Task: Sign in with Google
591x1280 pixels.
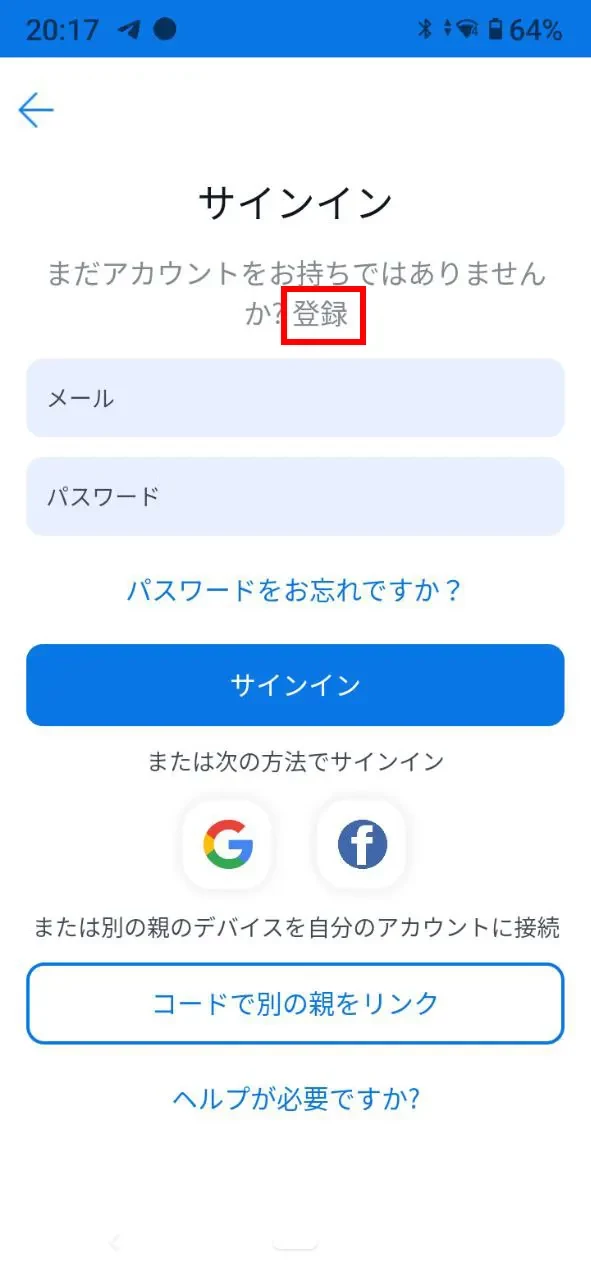Action: pyautogui.click(x=228, y=845)
